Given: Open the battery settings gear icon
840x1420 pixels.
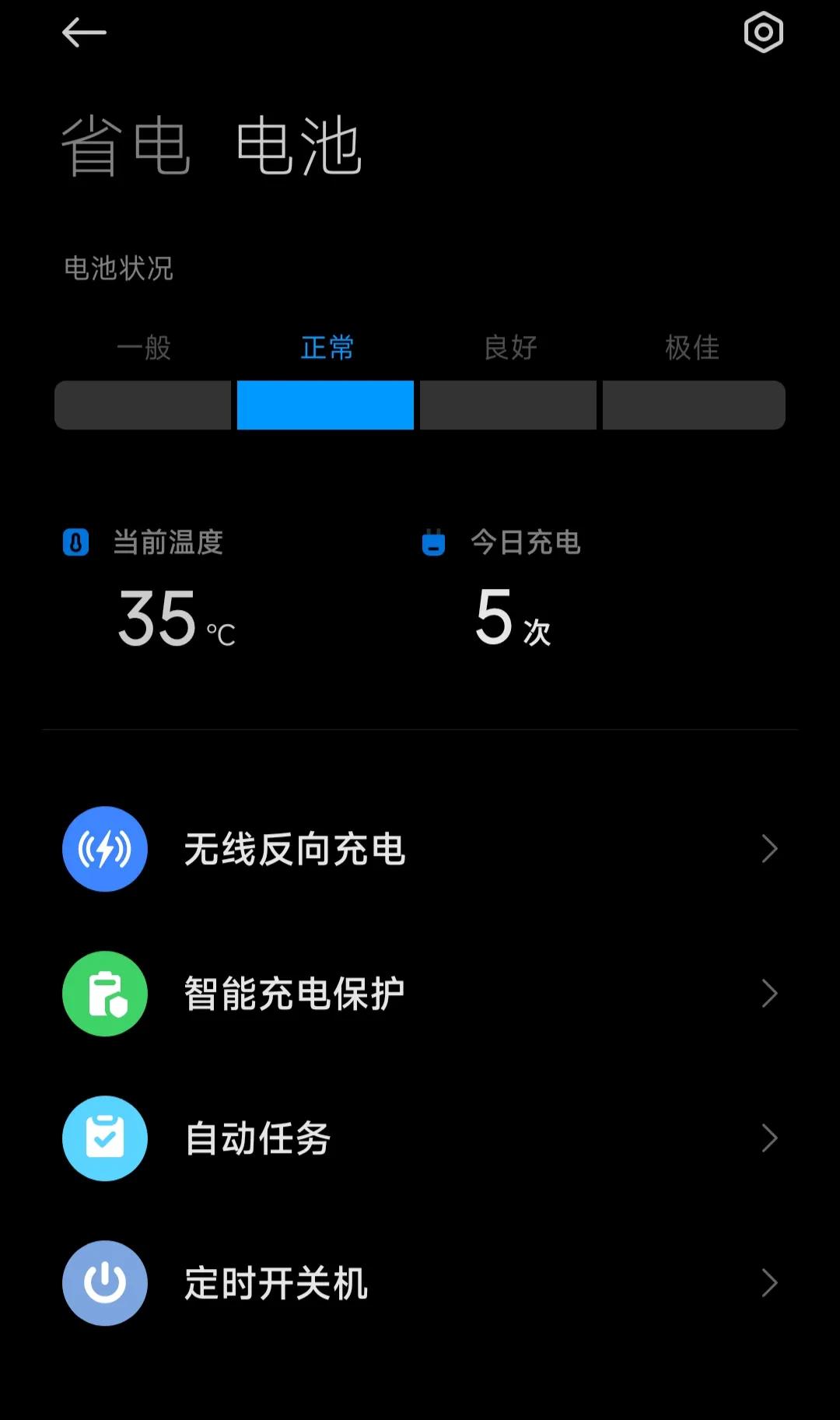Looking at the screenshot, I should click(762, 33).
